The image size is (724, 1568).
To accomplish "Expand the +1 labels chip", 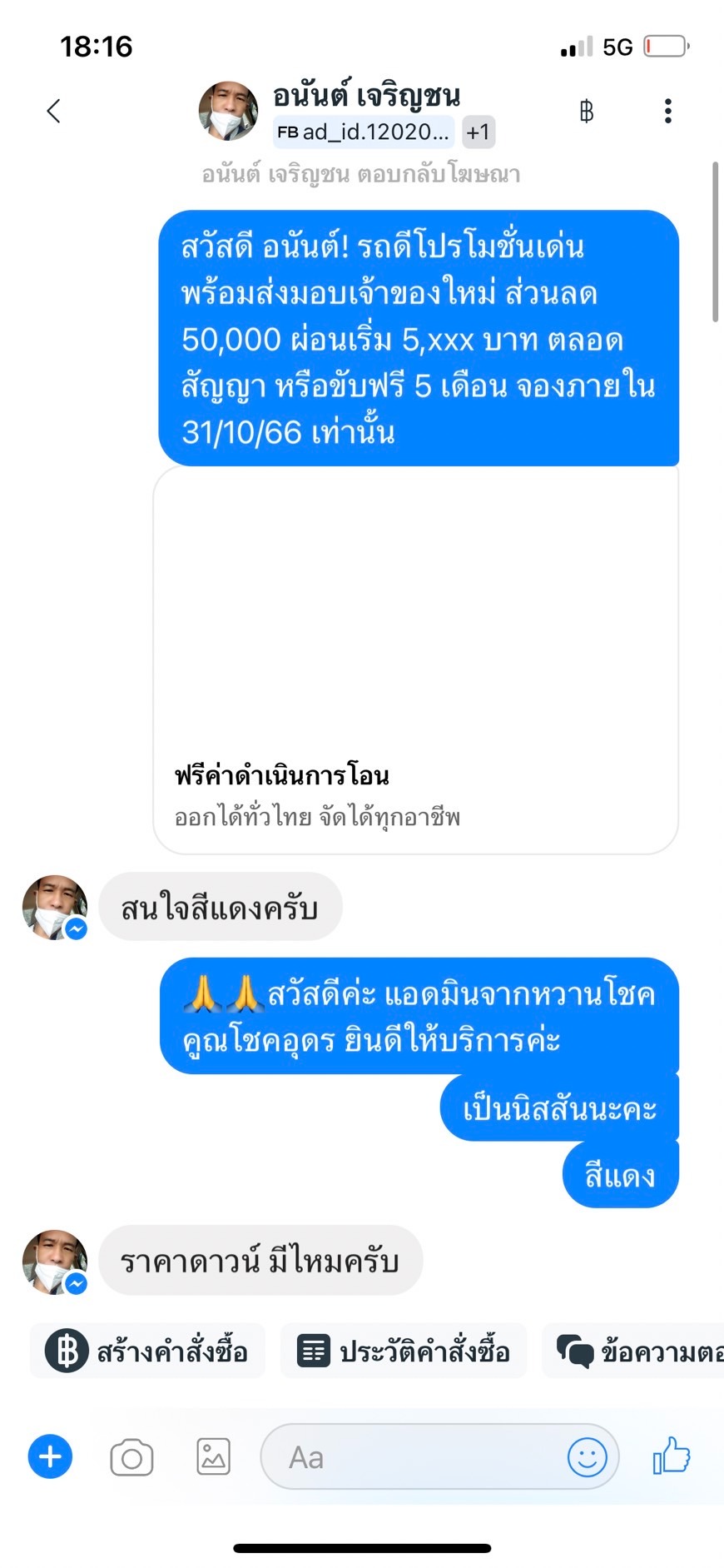I will tap(478, 132).
